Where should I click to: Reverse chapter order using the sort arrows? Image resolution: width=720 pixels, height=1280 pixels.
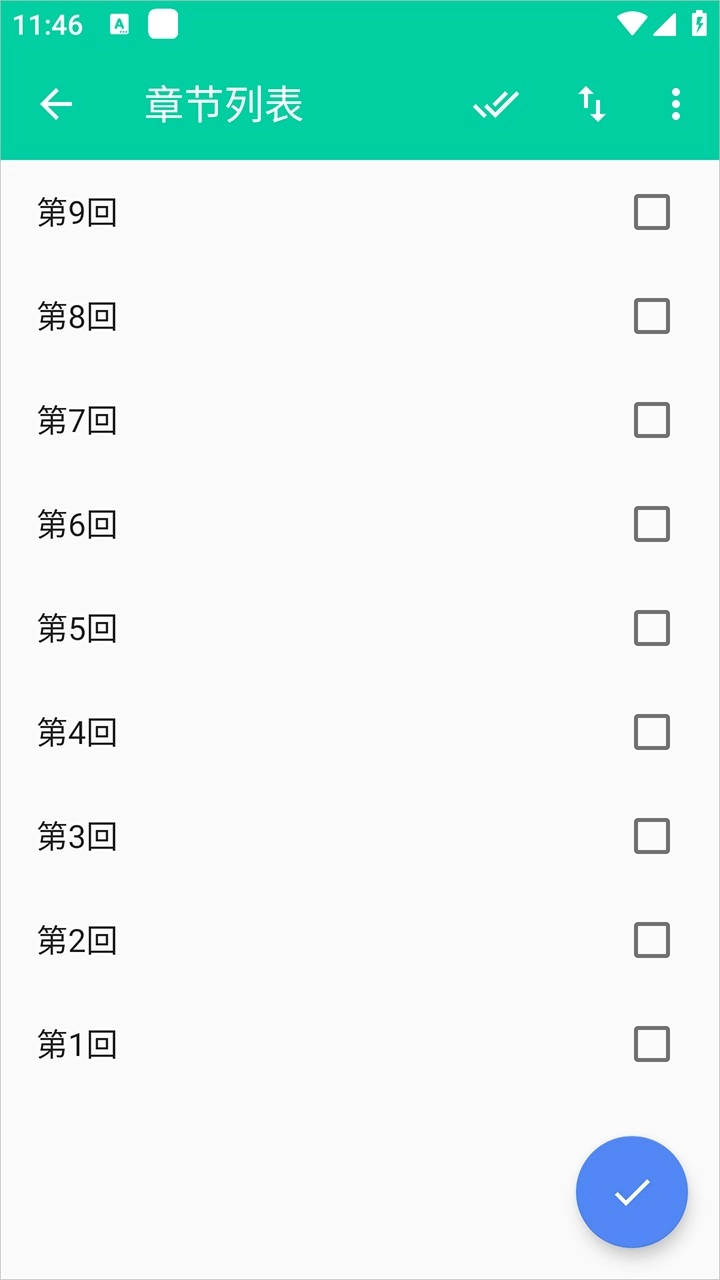click(x=592, y=104)
